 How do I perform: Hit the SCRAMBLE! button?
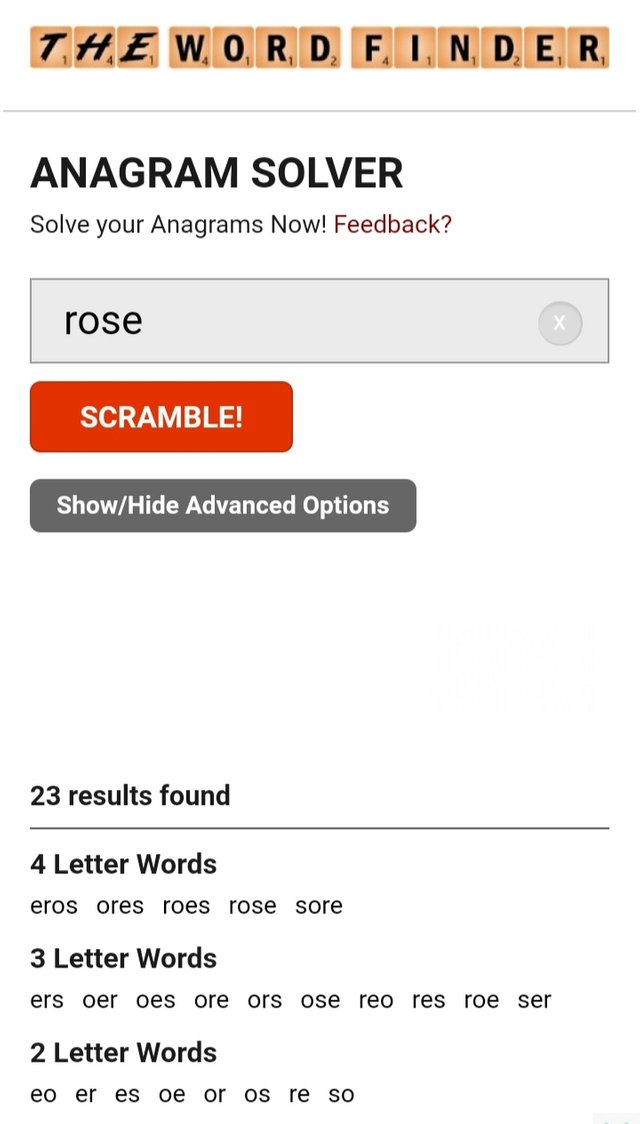(x=161, y=416)
